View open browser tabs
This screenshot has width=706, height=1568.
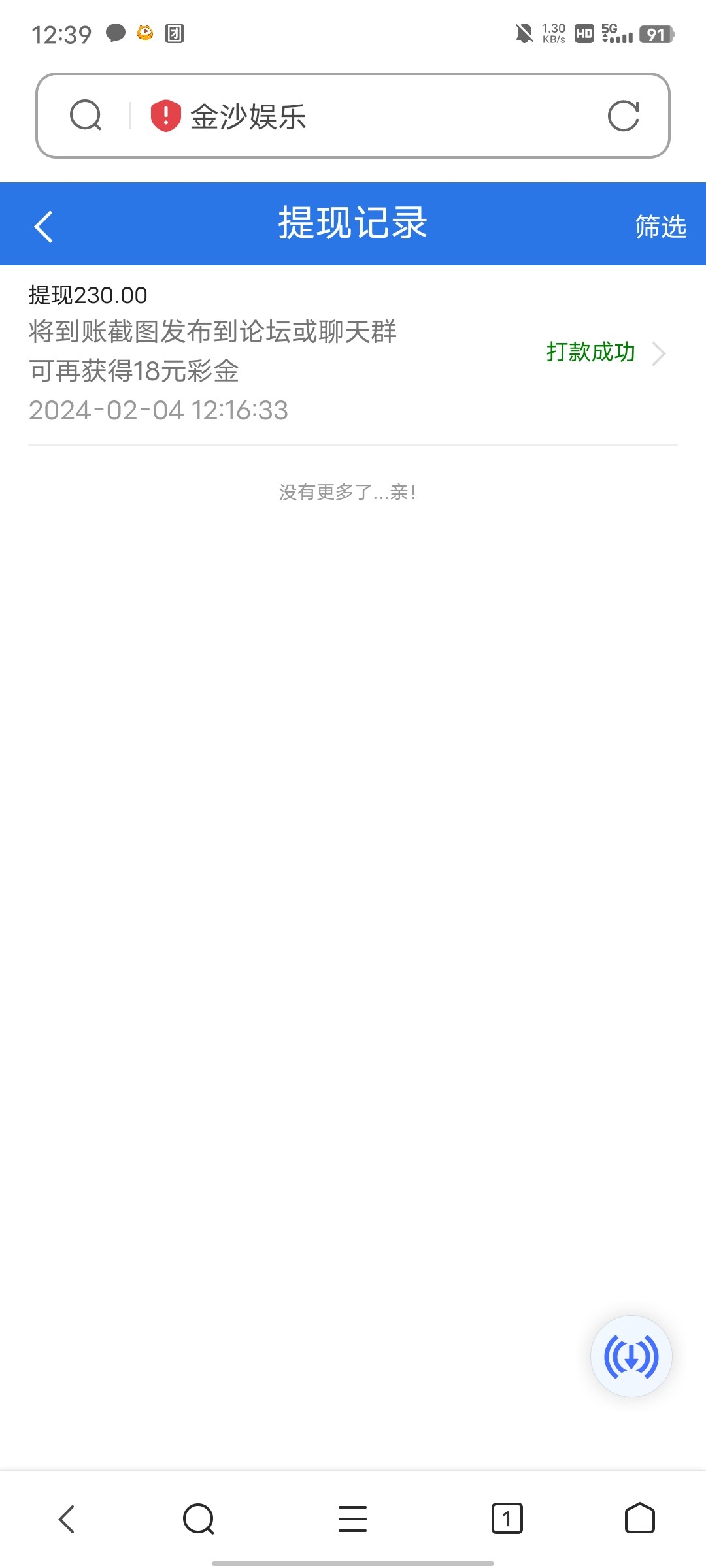(507, 1518)
